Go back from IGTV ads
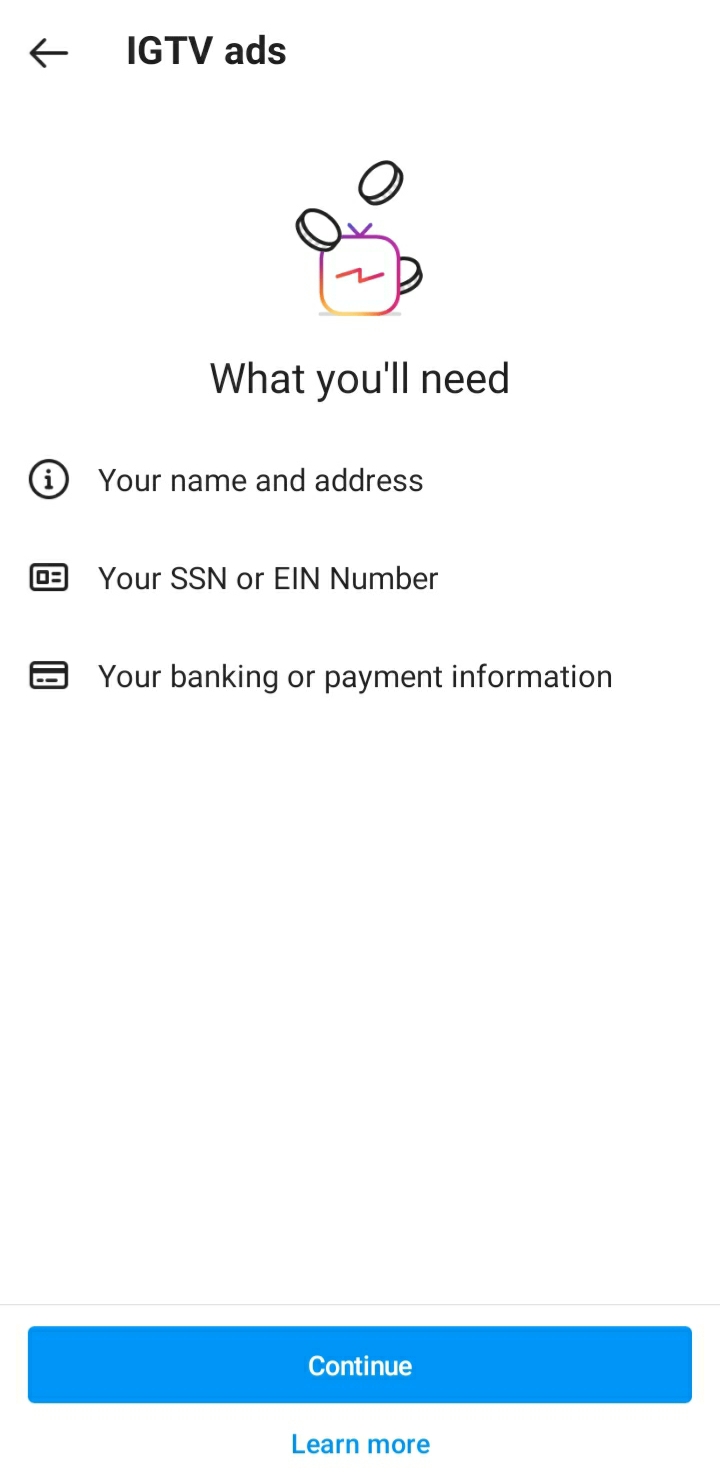The image size is (720, 1482). pos(48,52)
